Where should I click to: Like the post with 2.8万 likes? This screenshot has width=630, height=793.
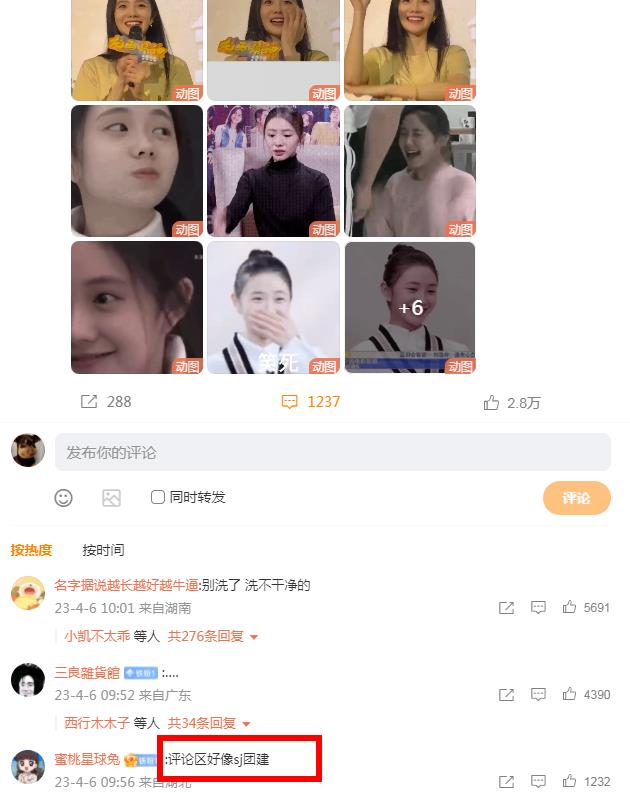[x=511, y=403]
